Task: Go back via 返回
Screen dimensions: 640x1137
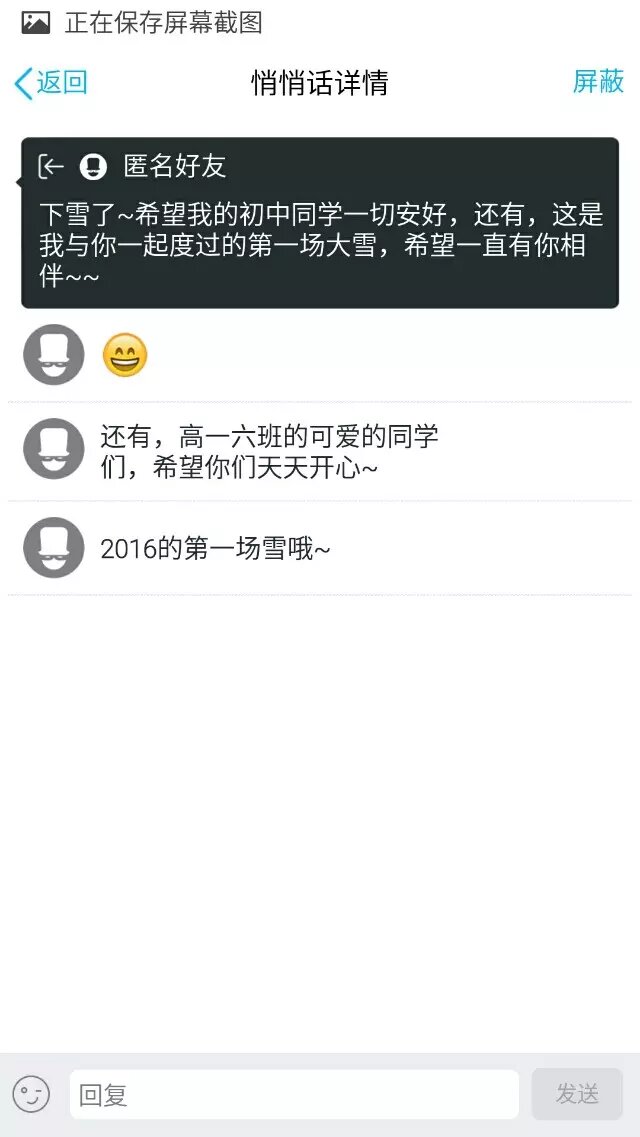Action: [x=51, y=83]
